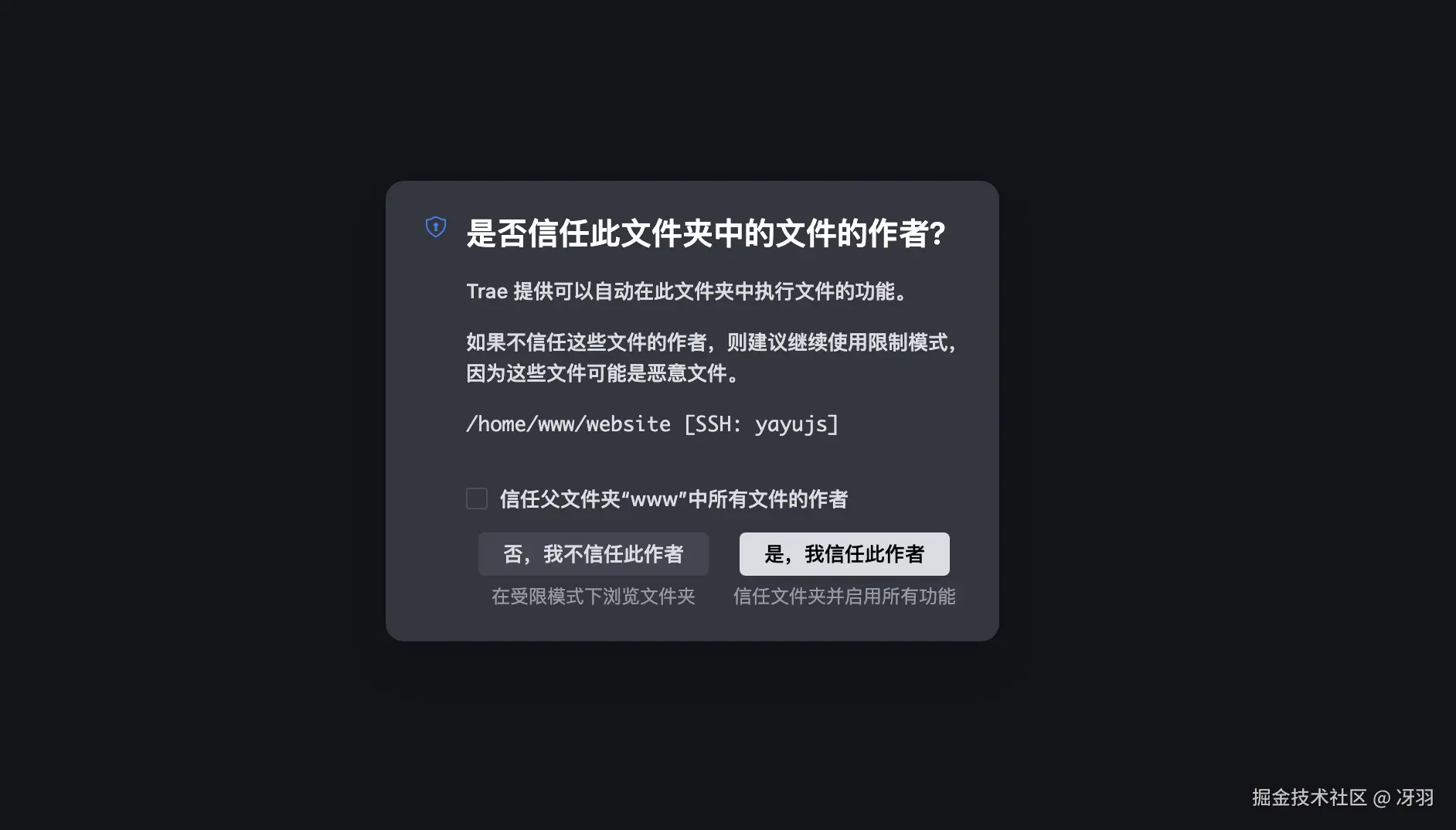The height and width of the screenshot is (830, 1456).
Task: Choose 否，我不信任此作者
Action: point(593,554)
